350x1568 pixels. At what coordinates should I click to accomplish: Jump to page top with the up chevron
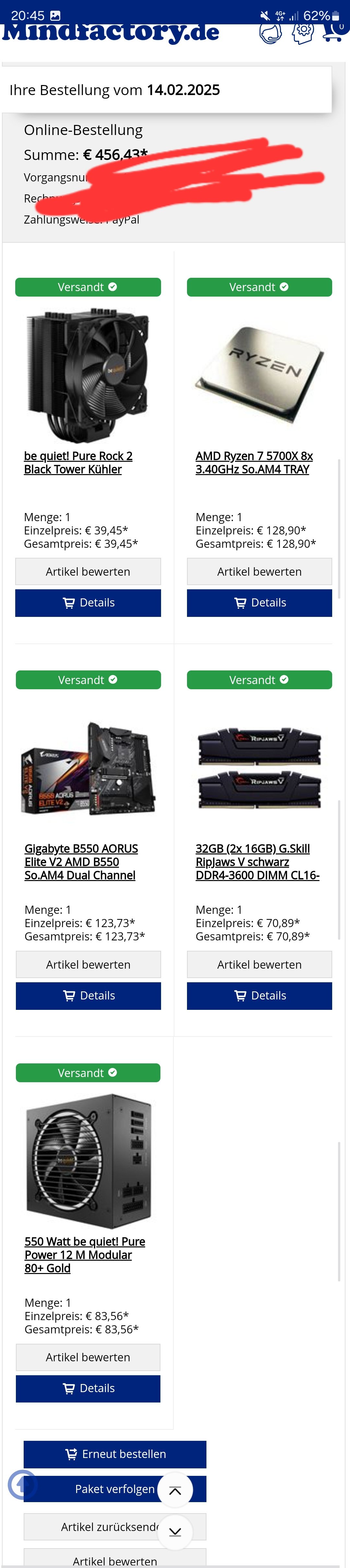point(175,1490)
